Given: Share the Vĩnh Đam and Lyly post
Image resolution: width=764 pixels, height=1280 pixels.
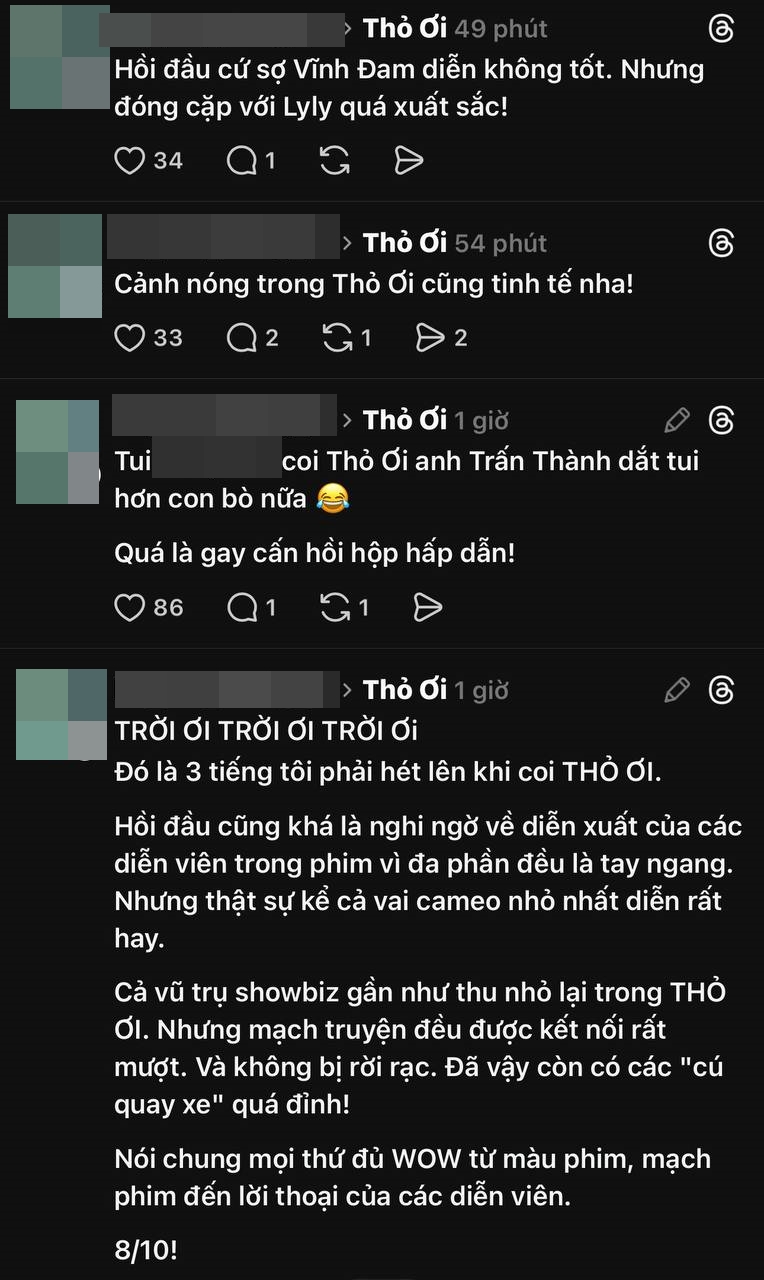Looking at the screenshot, I should coord(409,160).
